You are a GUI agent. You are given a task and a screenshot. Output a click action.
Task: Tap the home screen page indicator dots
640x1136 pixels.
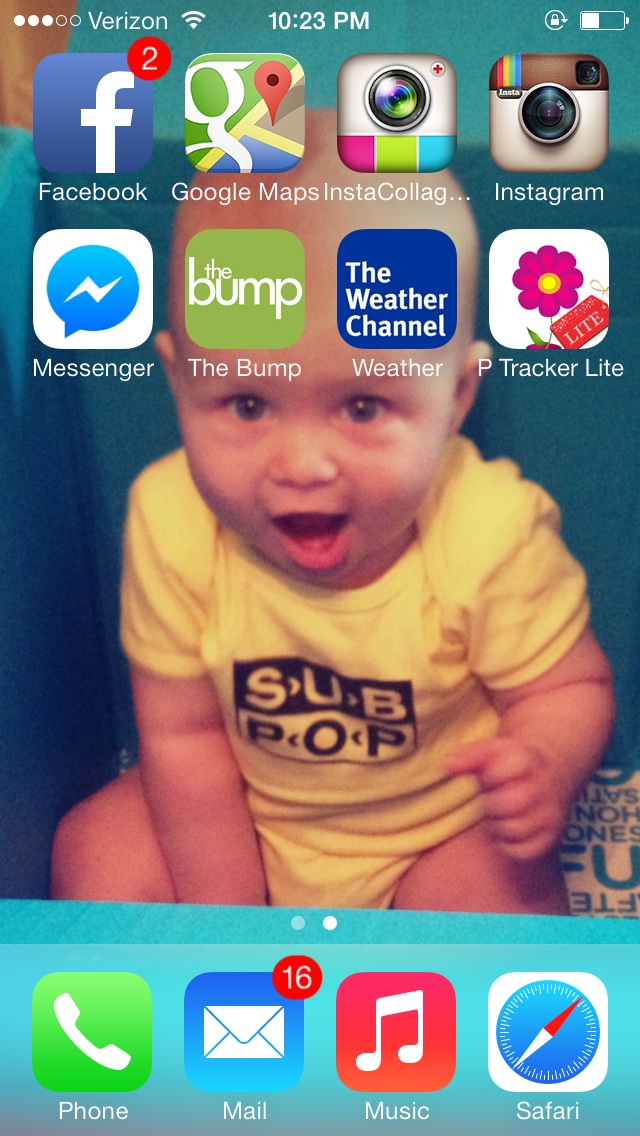click(x=314, y=923)
